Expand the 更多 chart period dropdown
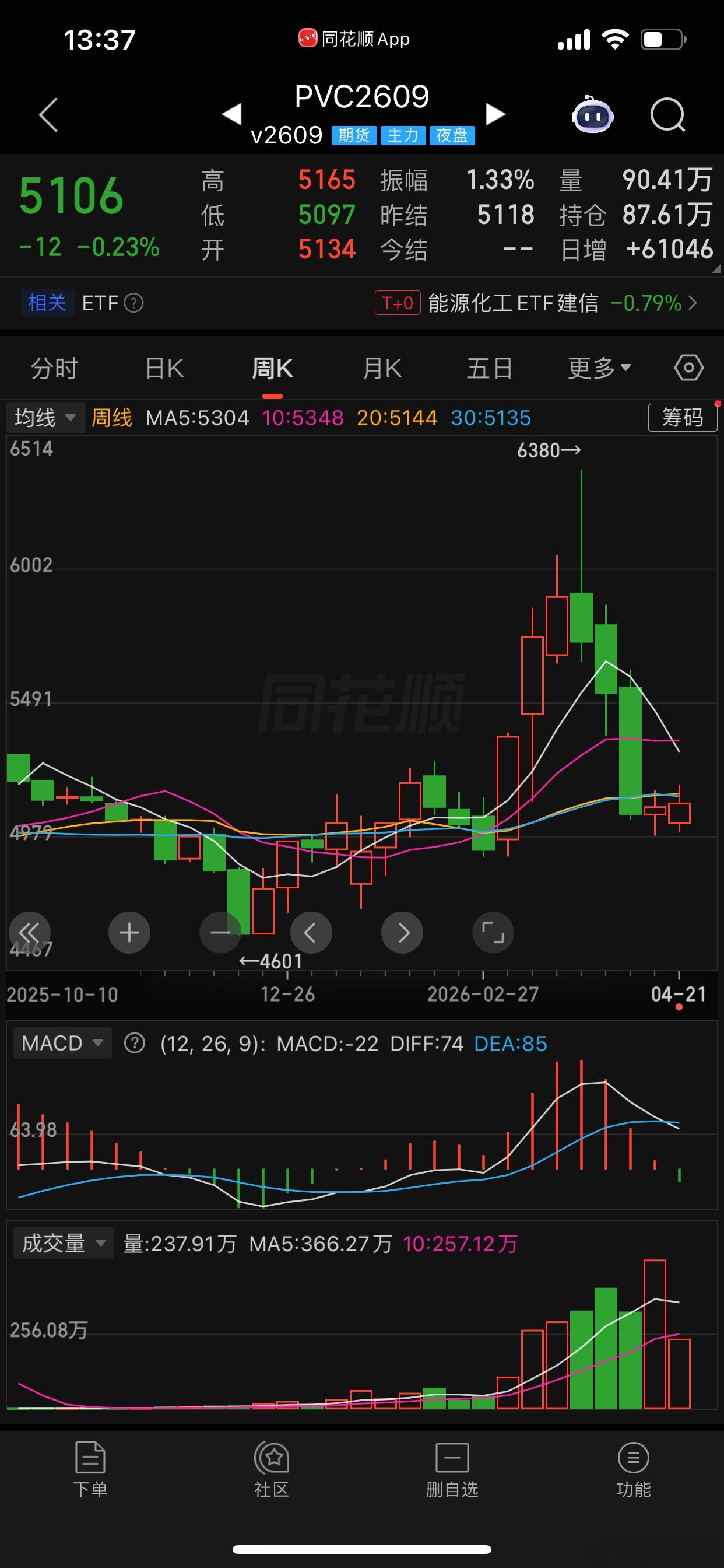 [599, 367]
